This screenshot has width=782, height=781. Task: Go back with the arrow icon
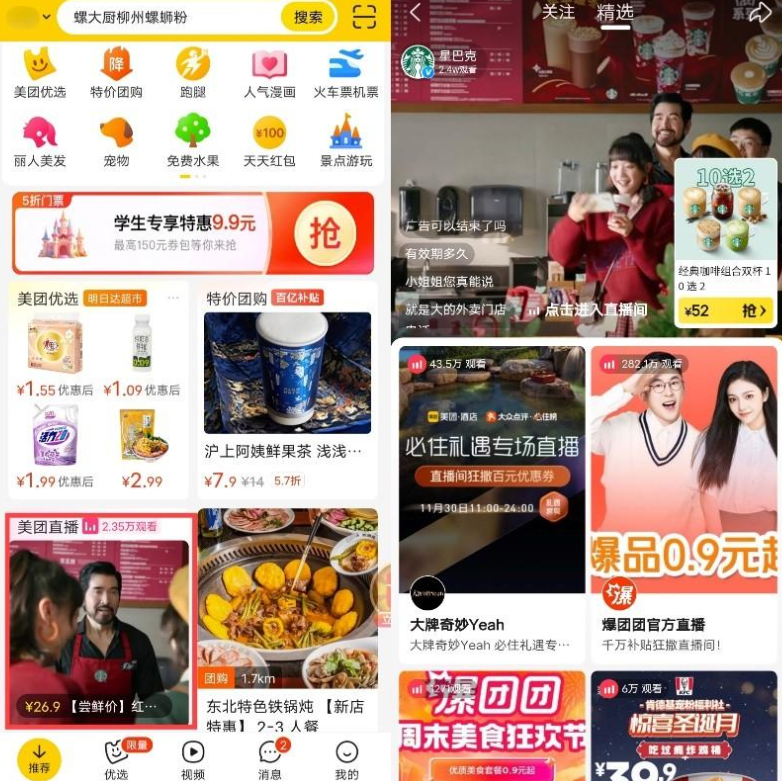(x=415, y=12)
